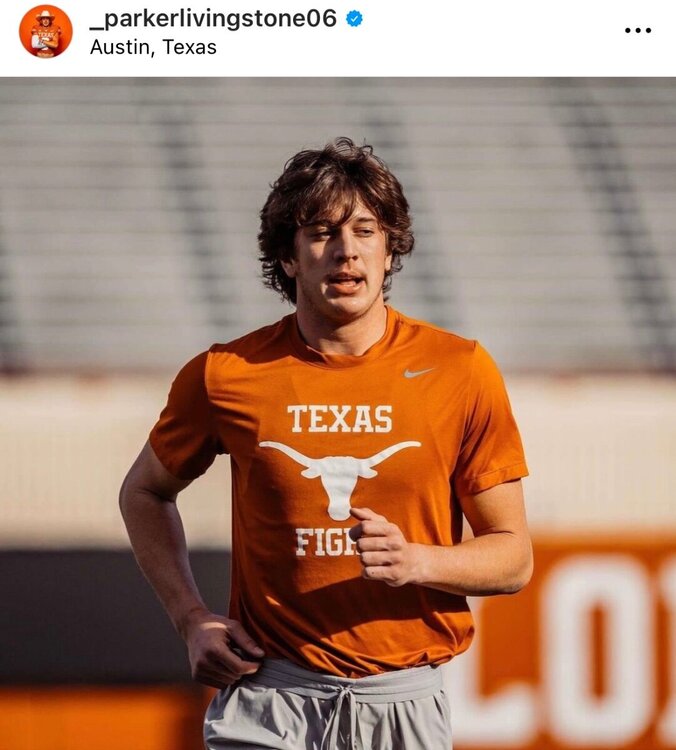Open the Austin, Texas location tag
This screenshot has width=676, height=750.
point(153,46)
